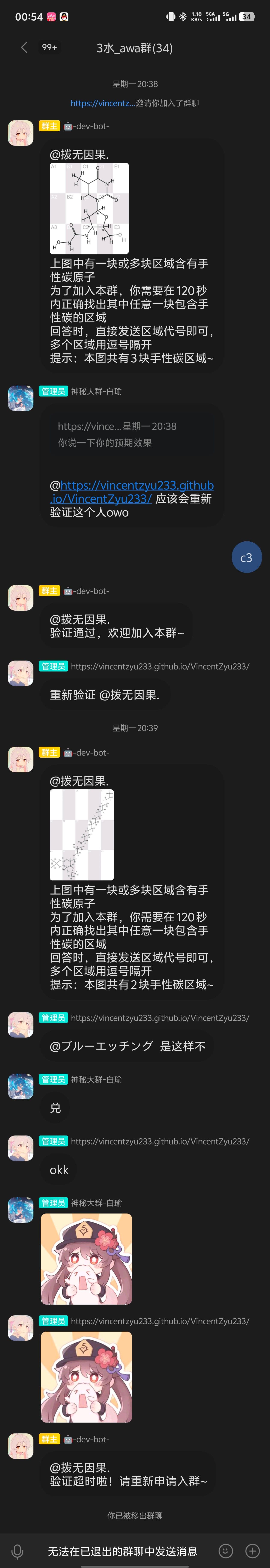270x1568 pixels.
Task: Open the 99+ unread messages badge
Action: 49,48
